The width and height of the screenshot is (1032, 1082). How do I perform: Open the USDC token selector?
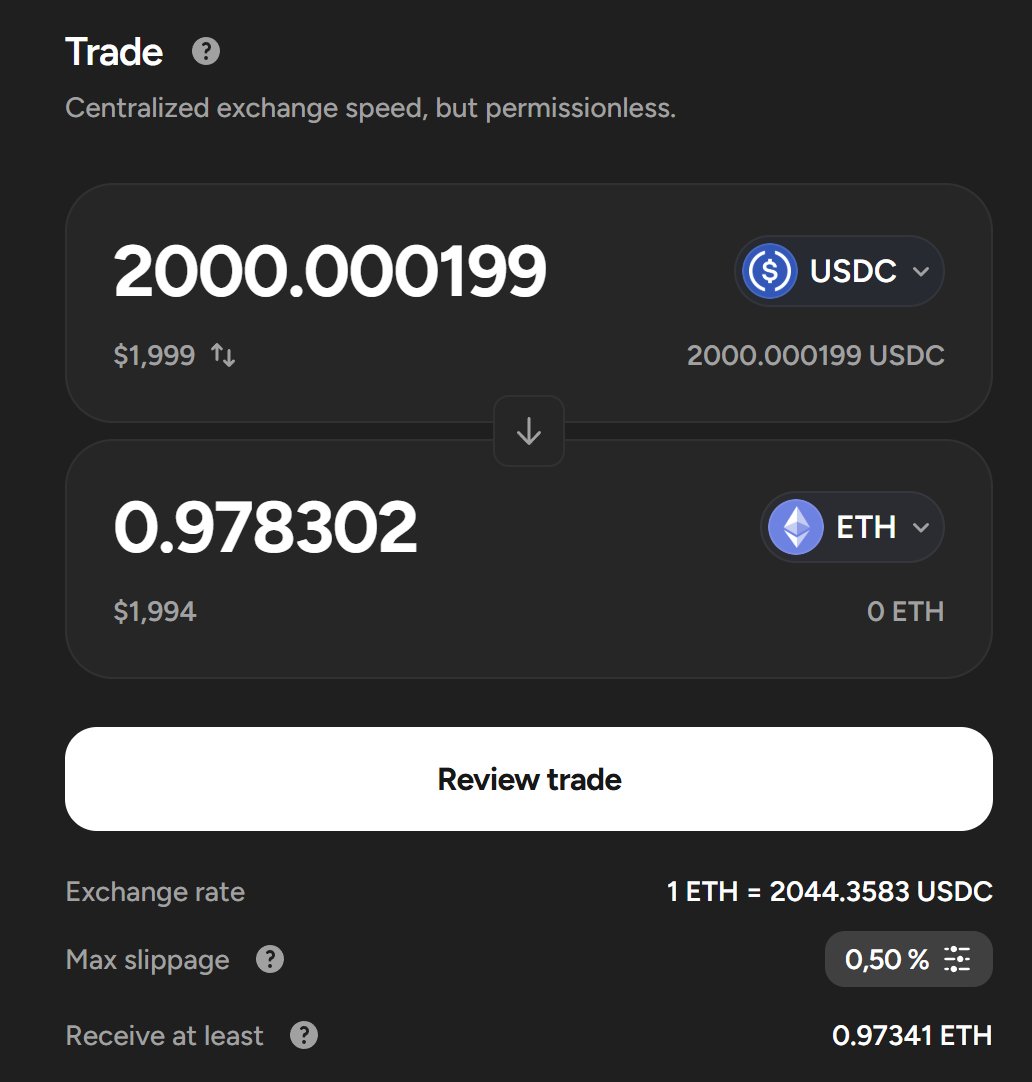[x=840, y=271]
